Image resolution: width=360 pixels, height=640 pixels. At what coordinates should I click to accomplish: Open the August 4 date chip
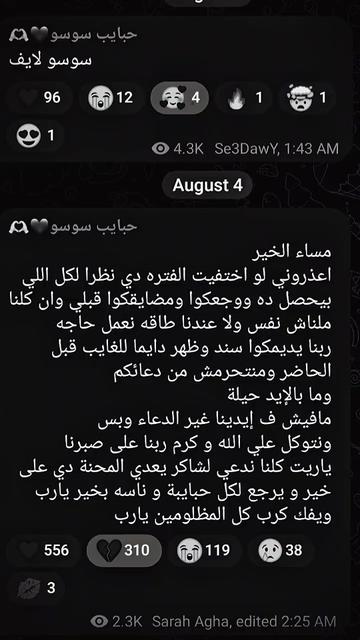click(x=207, y=185)
